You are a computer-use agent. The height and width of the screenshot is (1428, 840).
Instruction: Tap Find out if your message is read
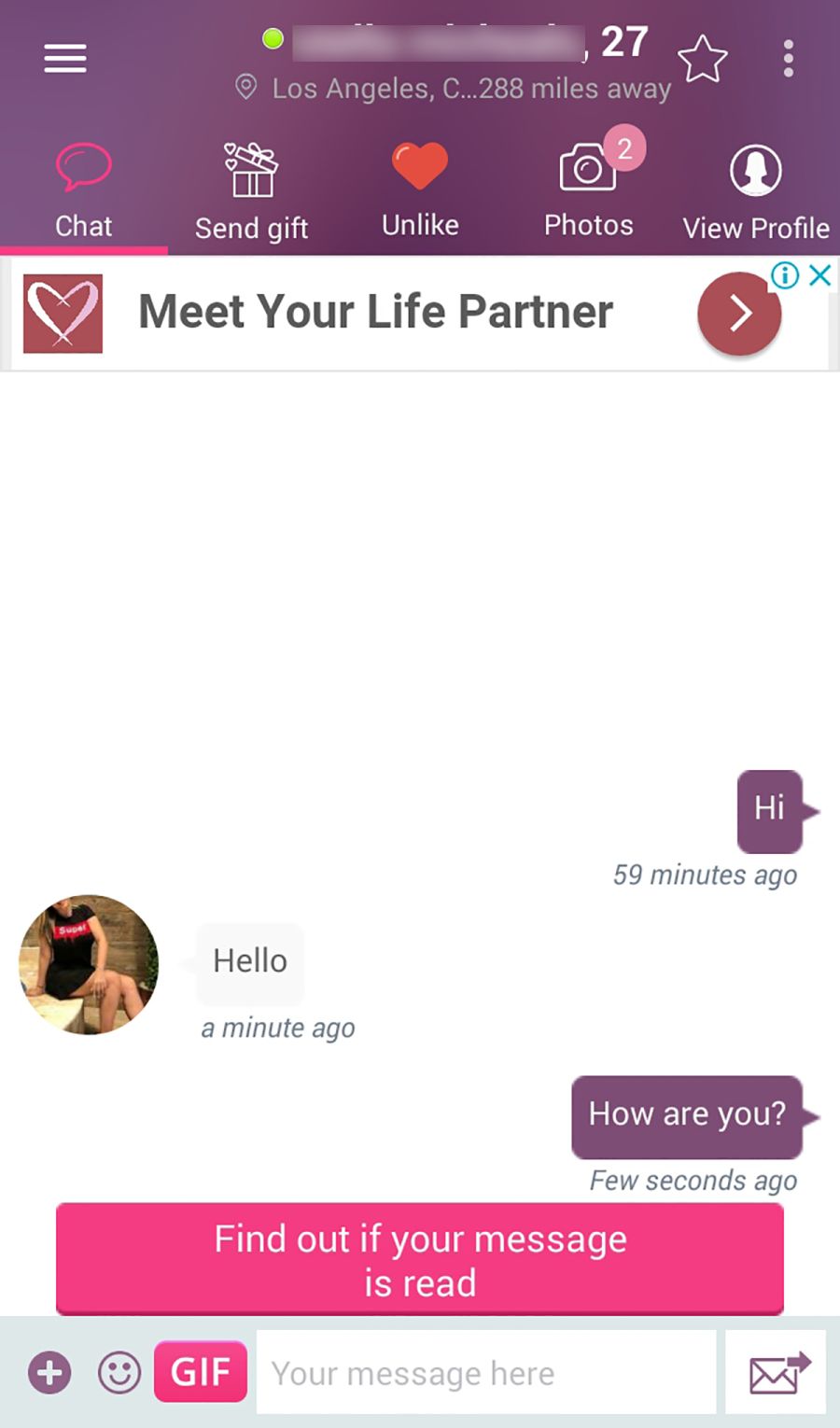(x=420, y=1260)
